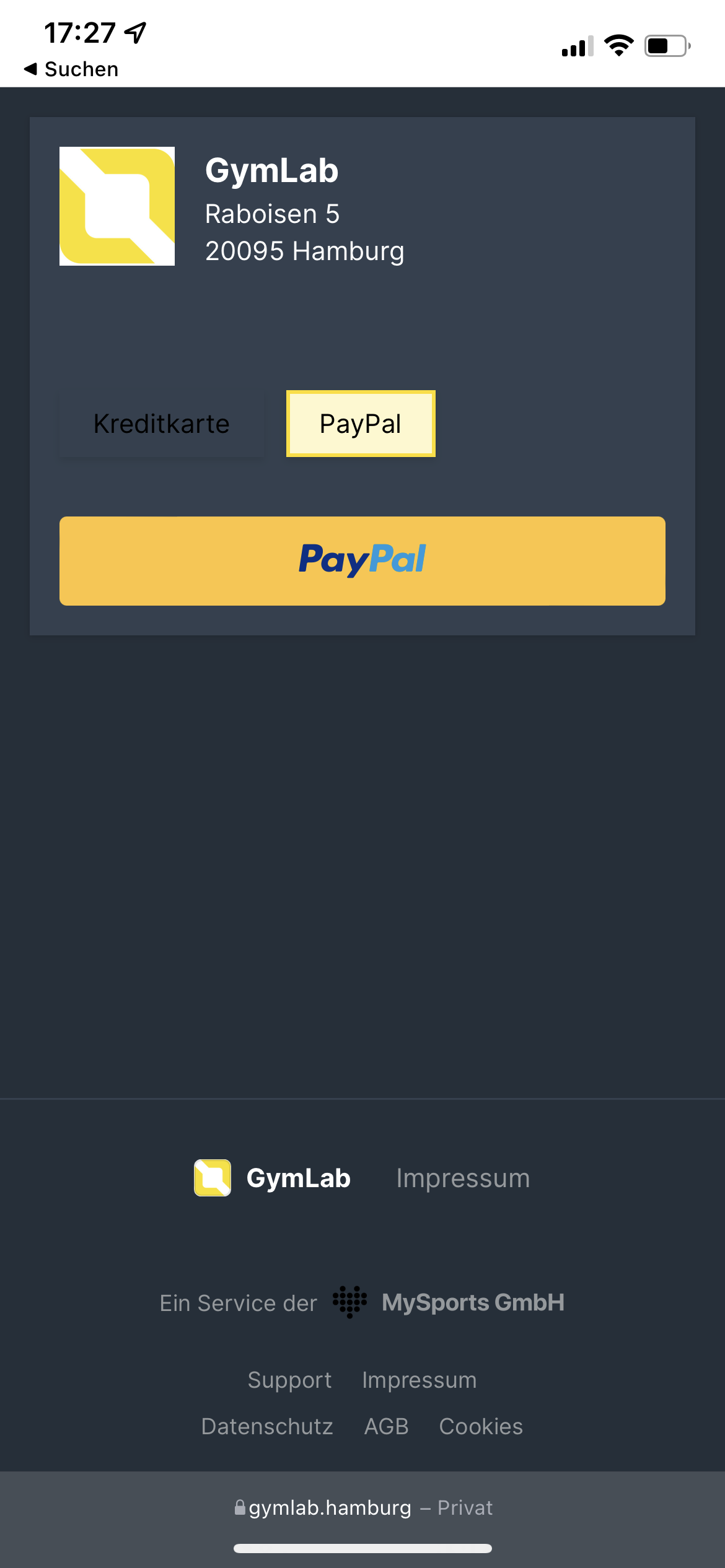
Task: Open the Support link
Action: [x=289, y=1380]
